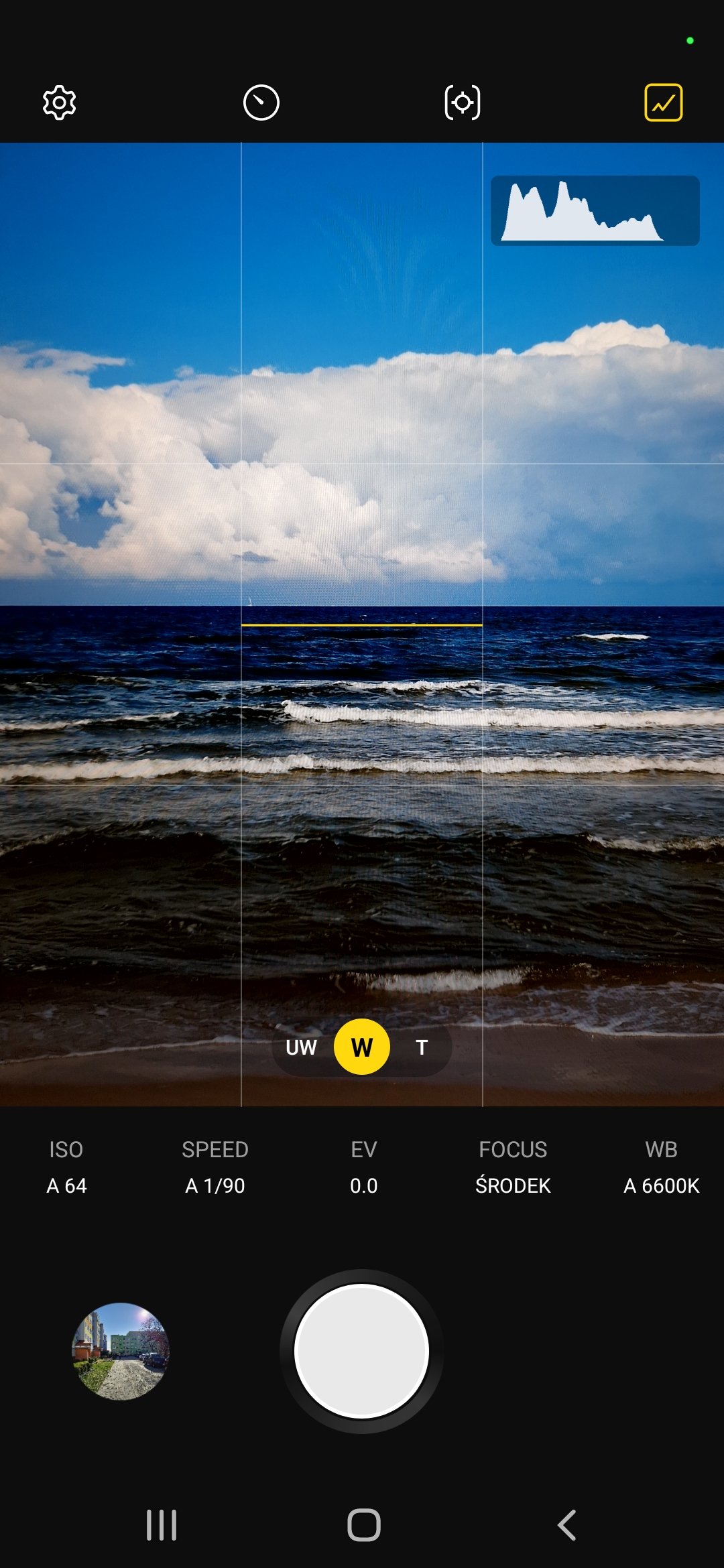Adjust the shutter SPEED setting

[215, 1167]
